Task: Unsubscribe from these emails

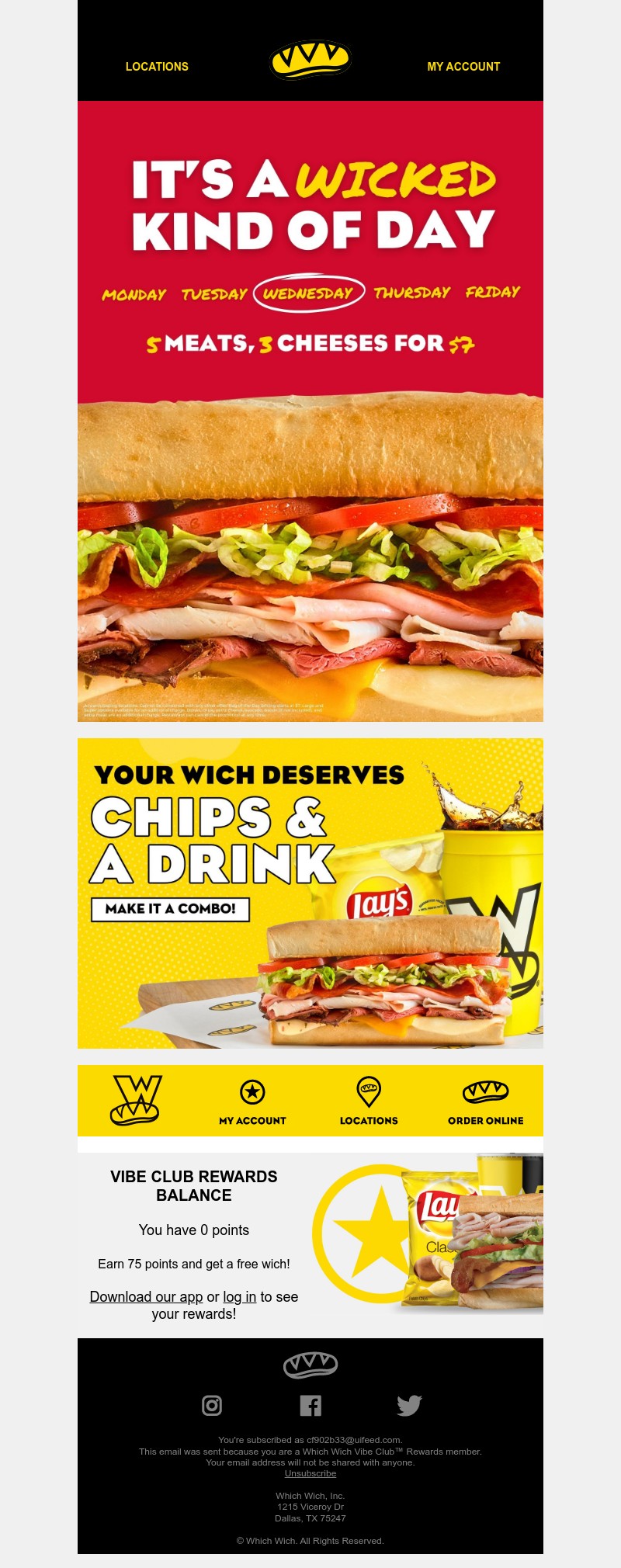Action: pos(310,1473)
